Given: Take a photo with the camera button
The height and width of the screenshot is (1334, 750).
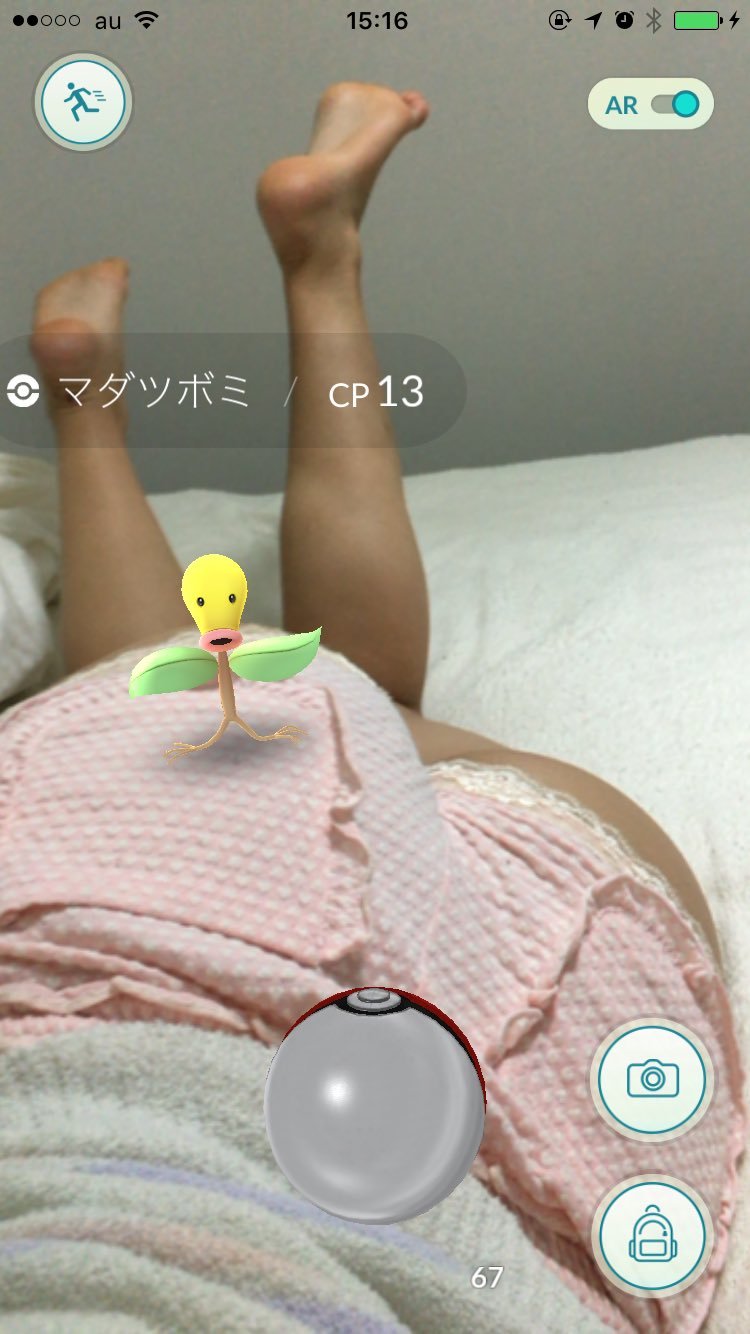Looking at the screenshot, I should coord(652,1080).
